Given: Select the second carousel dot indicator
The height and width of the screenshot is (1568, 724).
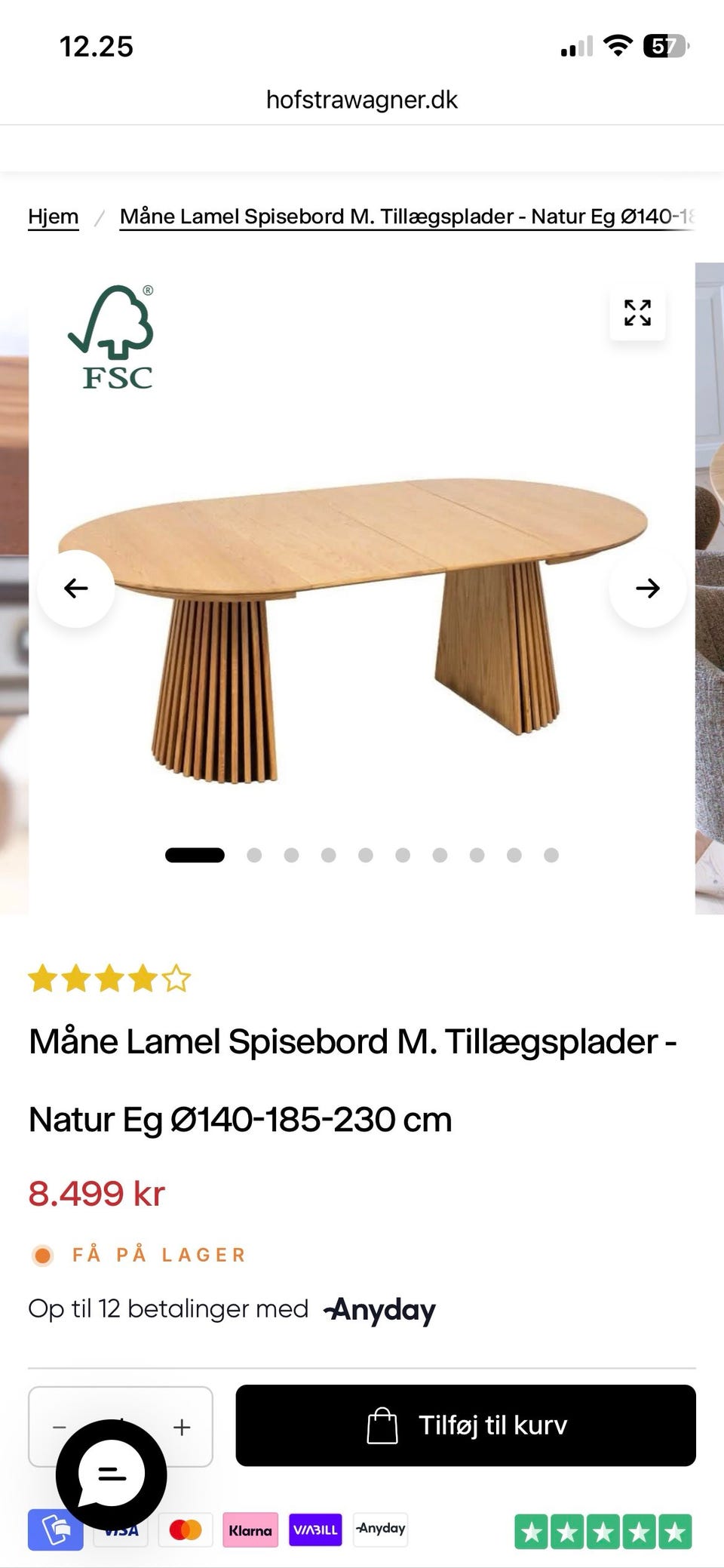Looking at the screenshot, I should (255, 855).
